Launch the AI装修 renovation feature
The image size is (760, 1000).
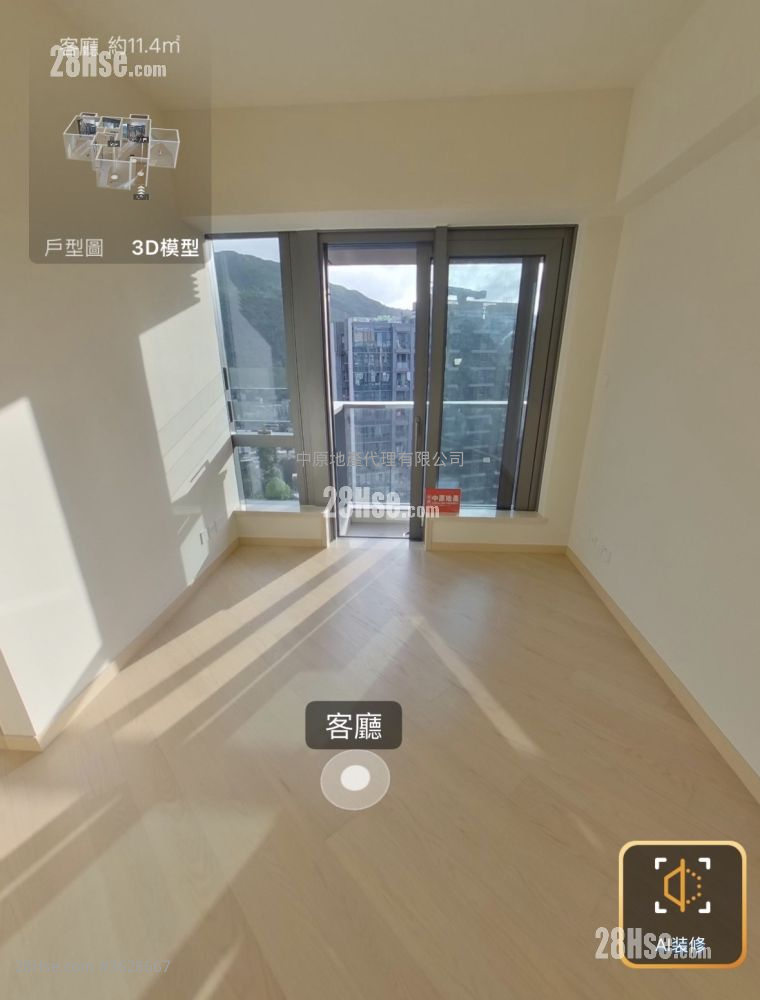pyautogui.click(x=682, y=904)
